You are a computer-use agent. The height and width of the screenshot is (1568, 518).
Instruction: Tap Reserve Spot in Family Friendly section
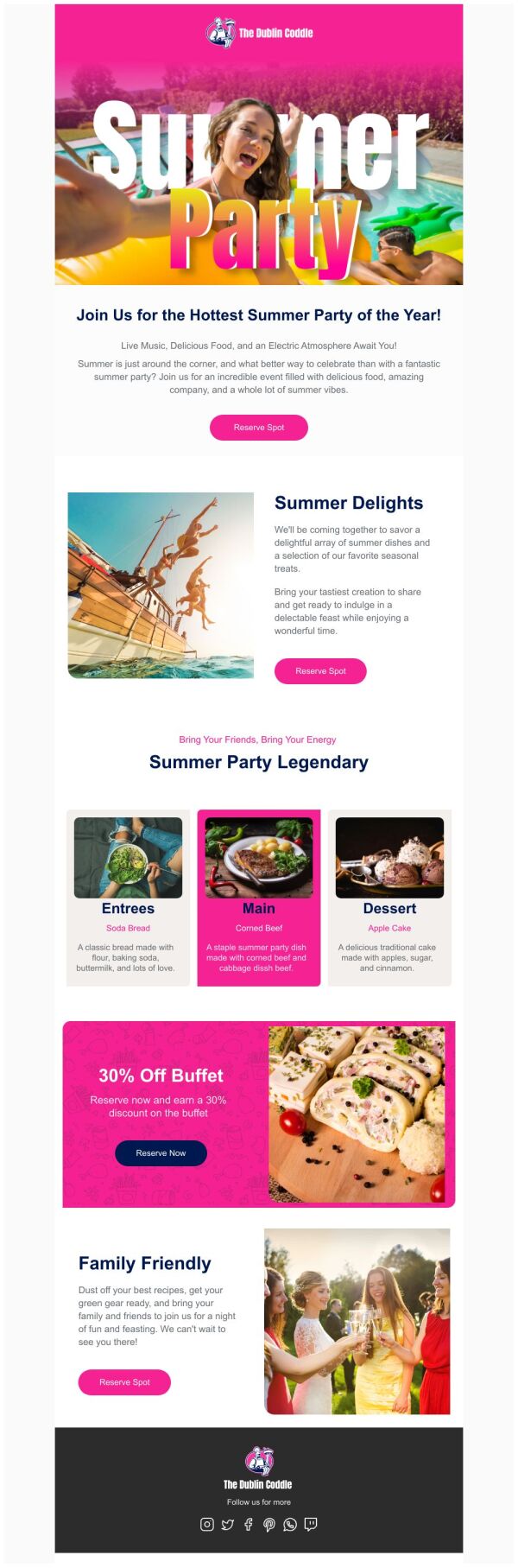point(124,1382)
